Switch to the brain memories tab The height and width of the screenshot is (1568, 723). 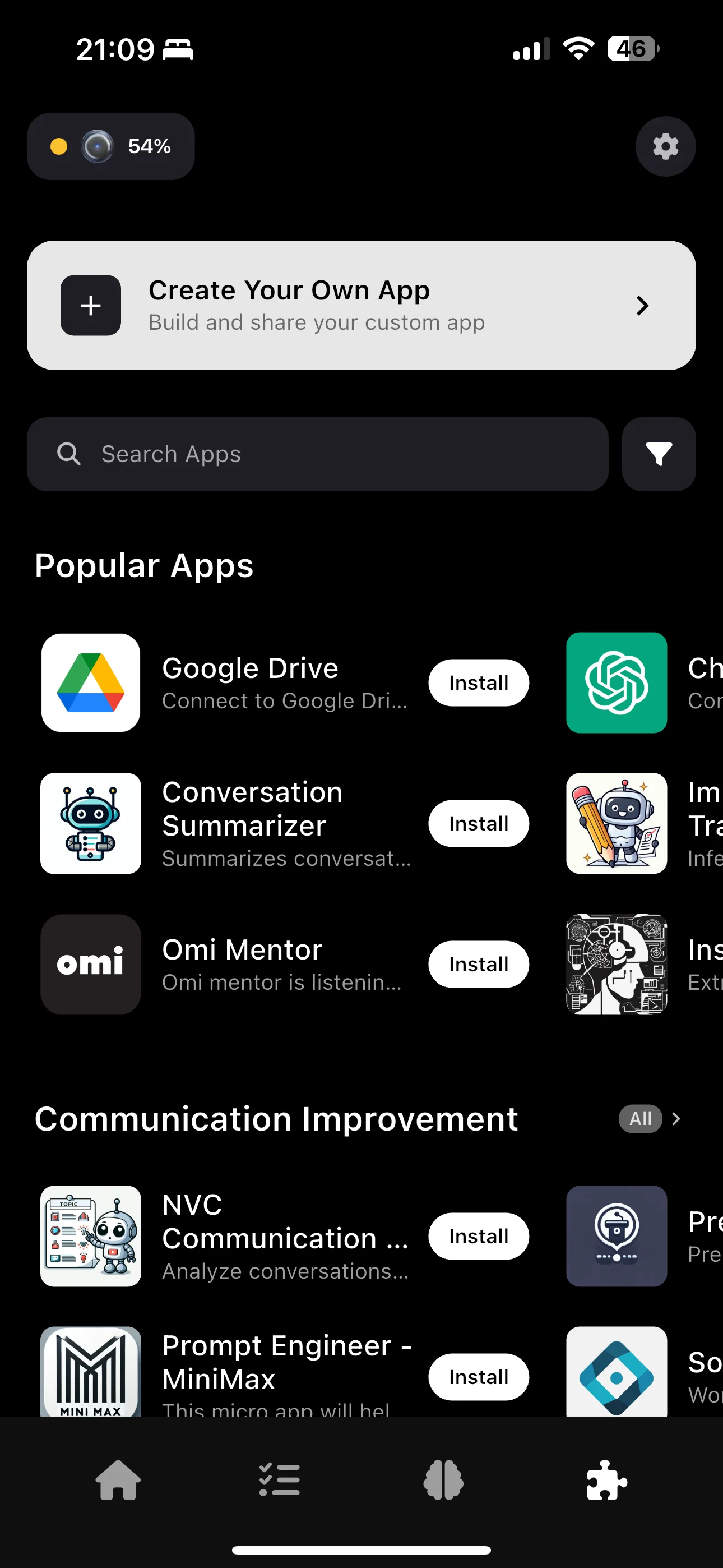[443, 1481]
